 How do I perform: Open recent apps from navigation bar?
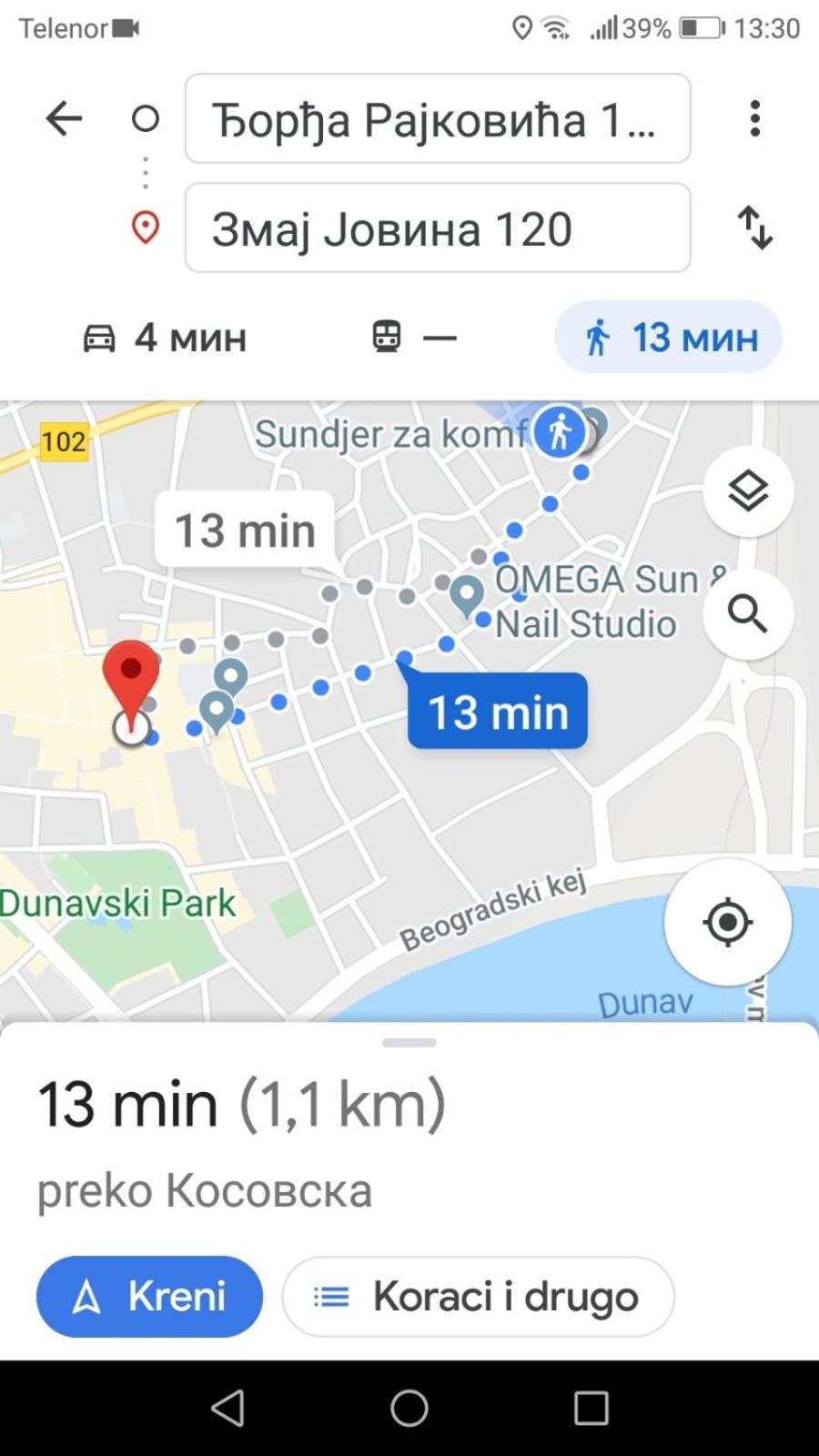(x=591, y=1408)
